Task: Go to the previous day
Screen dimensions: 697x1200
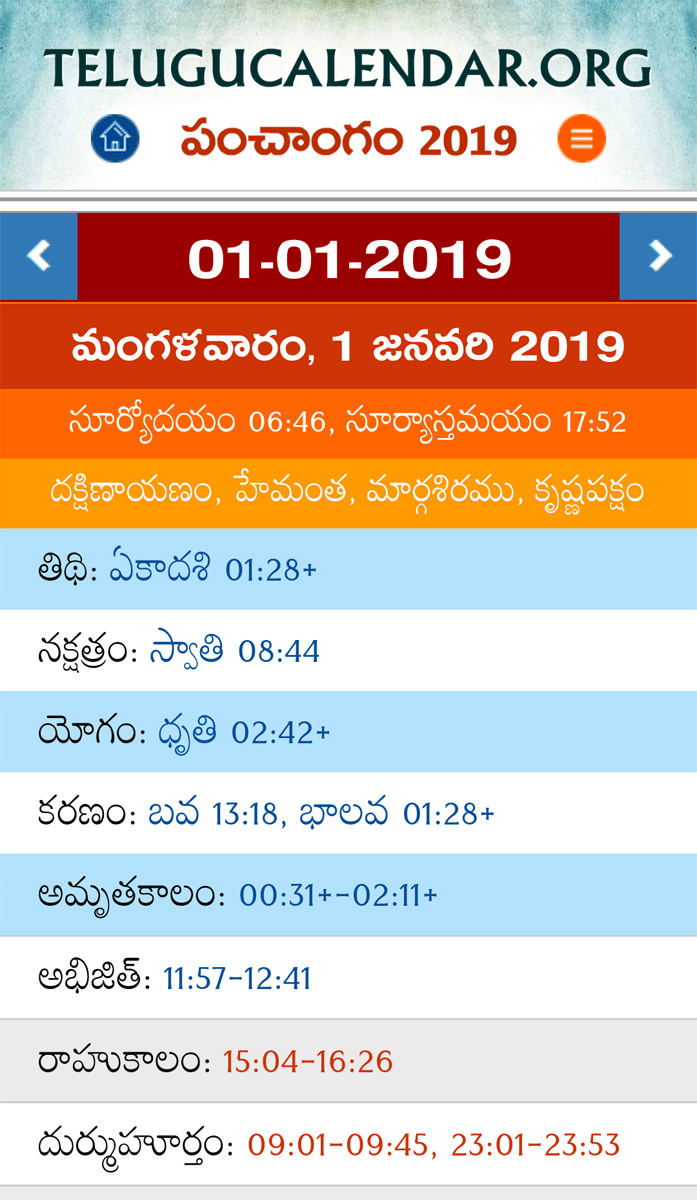Action: pyautogui.click(x=39, y=257)
